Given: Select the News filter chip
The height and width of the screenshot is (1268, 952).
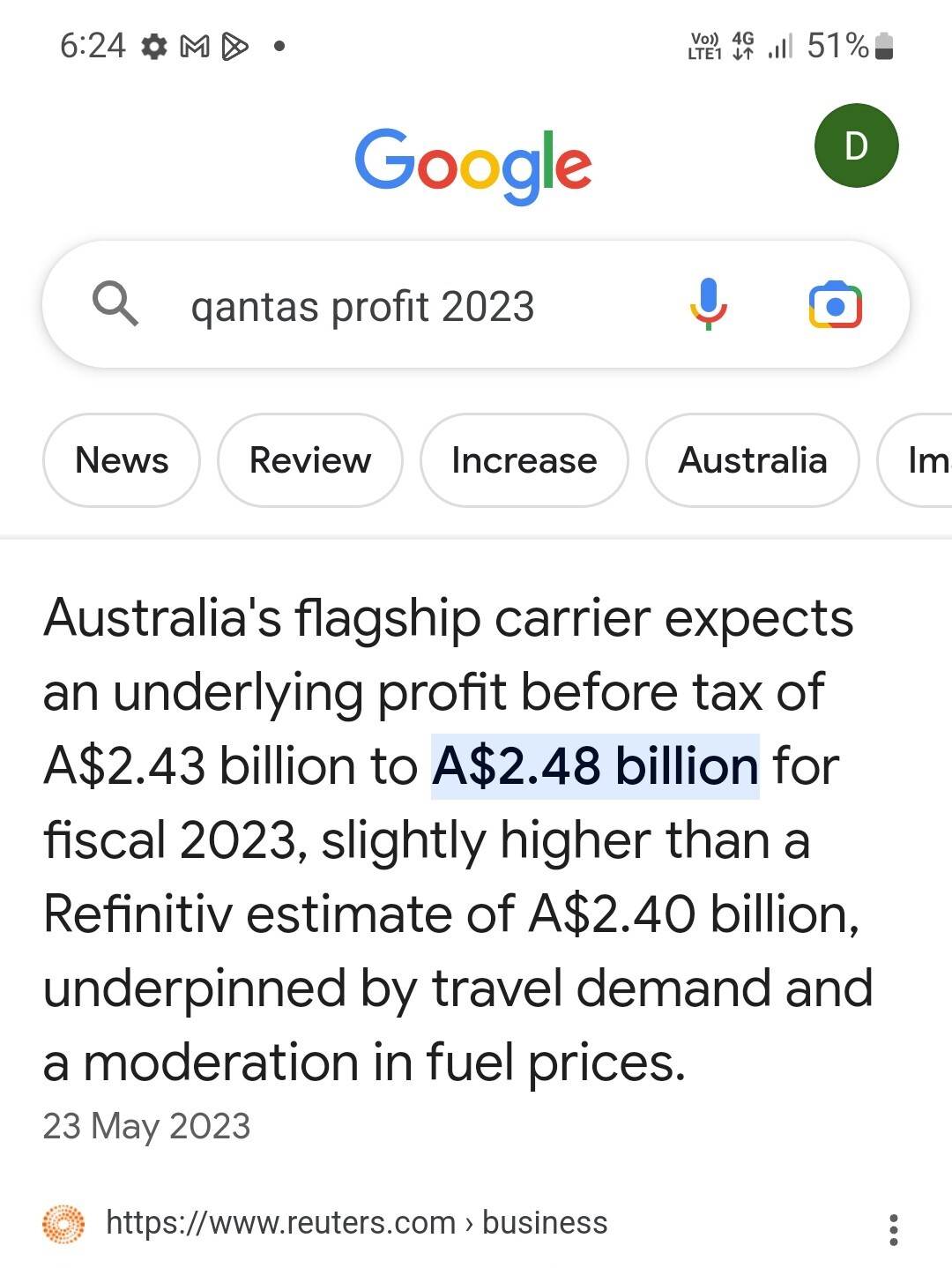Looking at the screenshot, I should [x=122, y=460].
